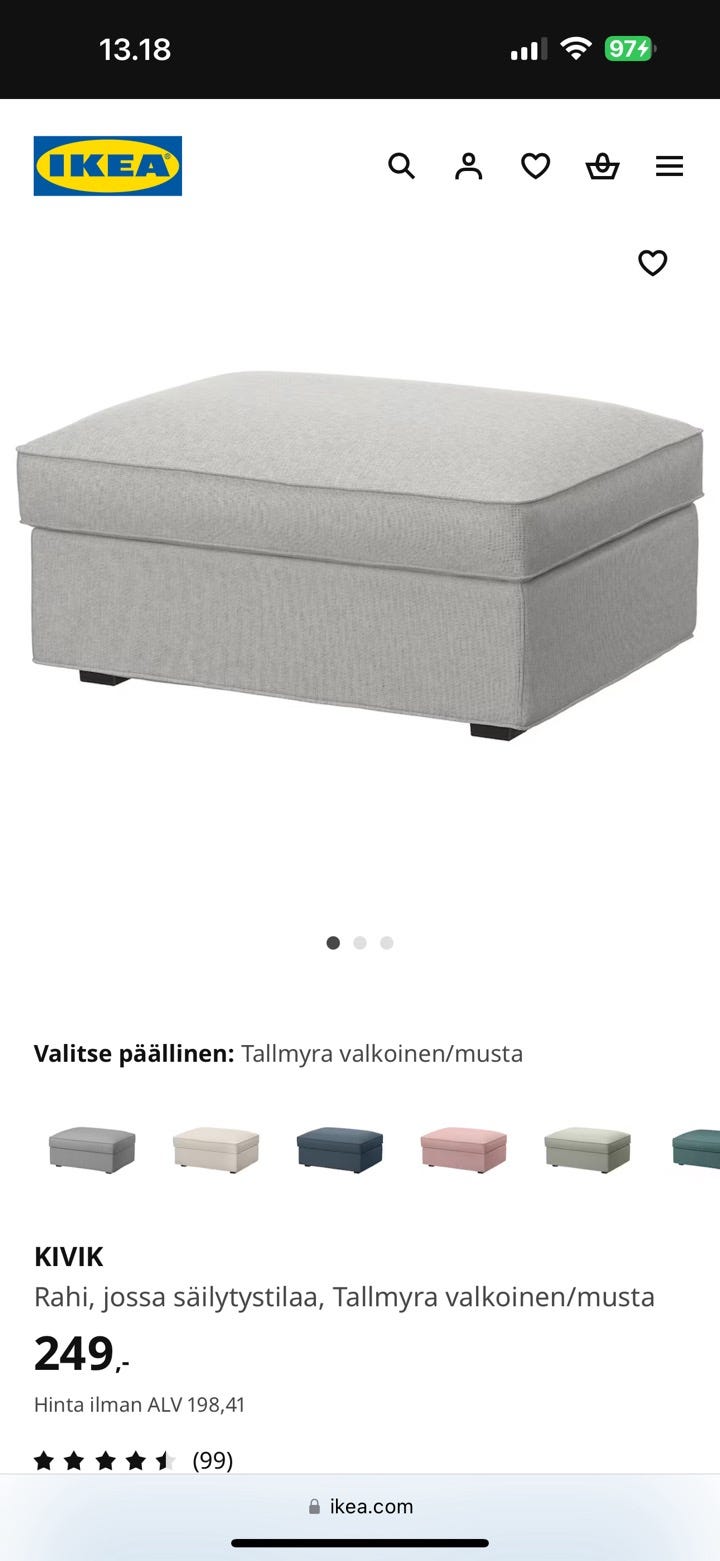
Task: Click the IKEA logo to go home
Action: pos(107,166)
